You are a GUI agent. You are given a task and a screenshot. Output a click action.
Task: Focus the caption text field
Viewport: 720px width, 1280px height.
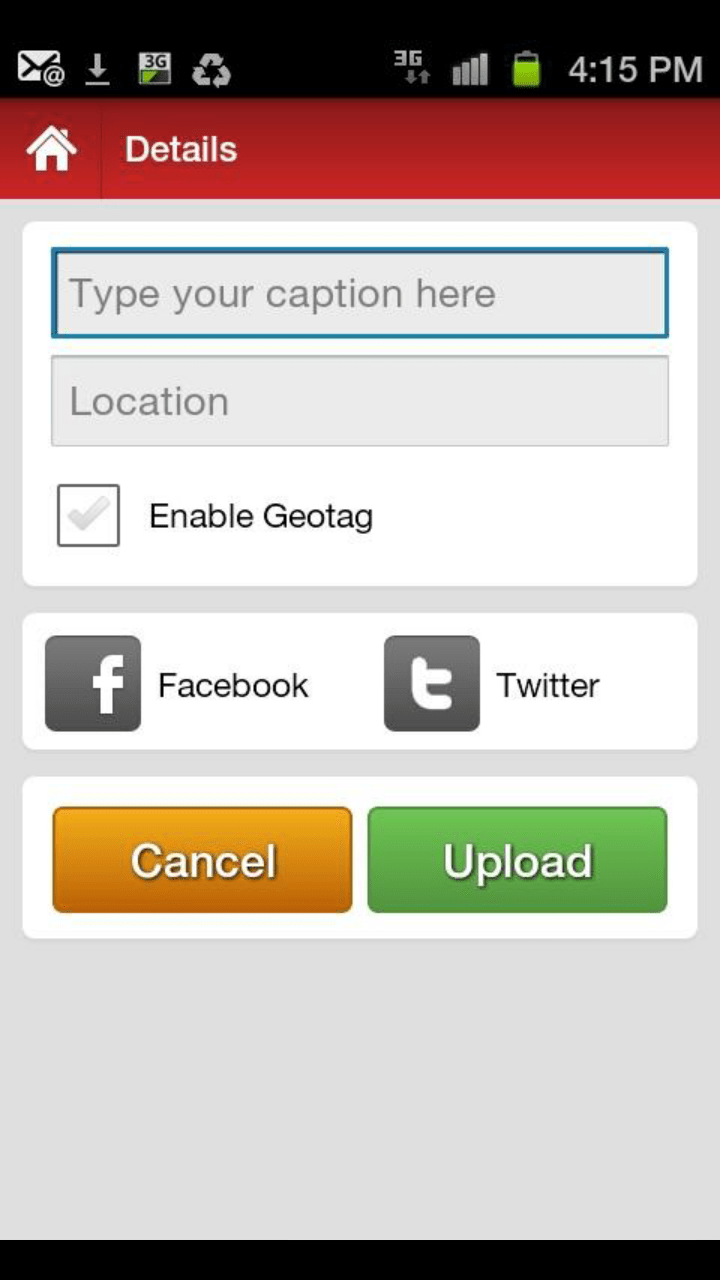[360, 293]
